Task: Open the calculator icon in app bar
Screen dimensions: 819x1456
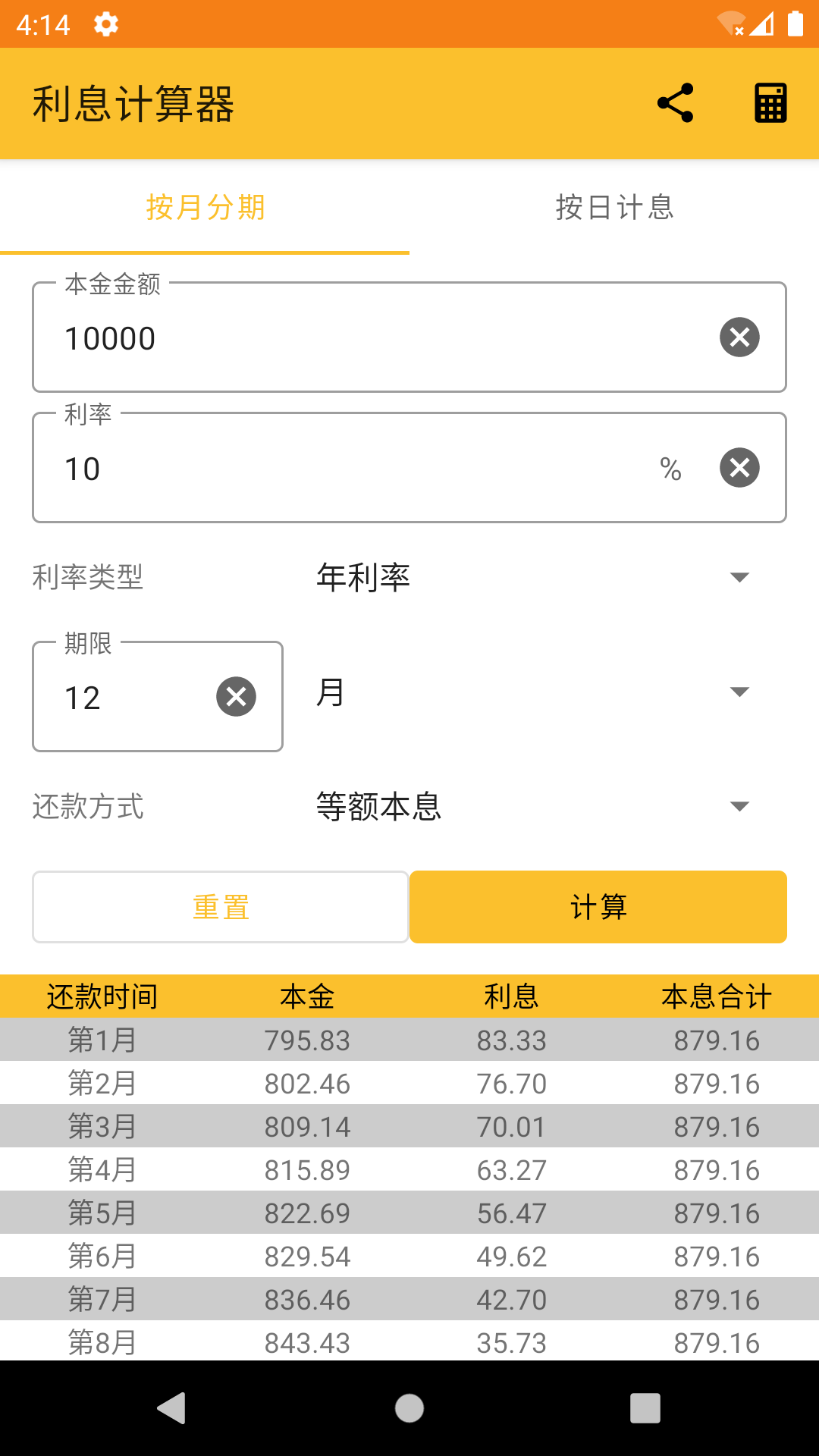Action: [x=770, y=103]
